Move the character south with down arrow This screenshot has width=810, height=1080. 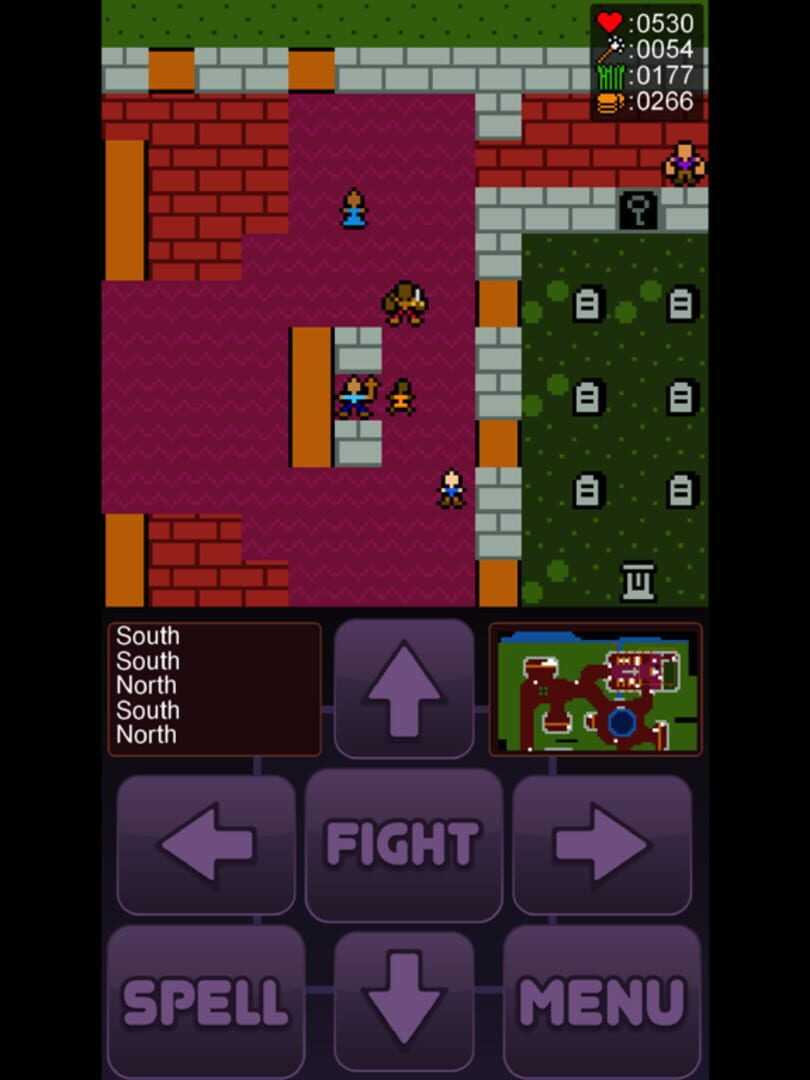(x=403, y=1000)
